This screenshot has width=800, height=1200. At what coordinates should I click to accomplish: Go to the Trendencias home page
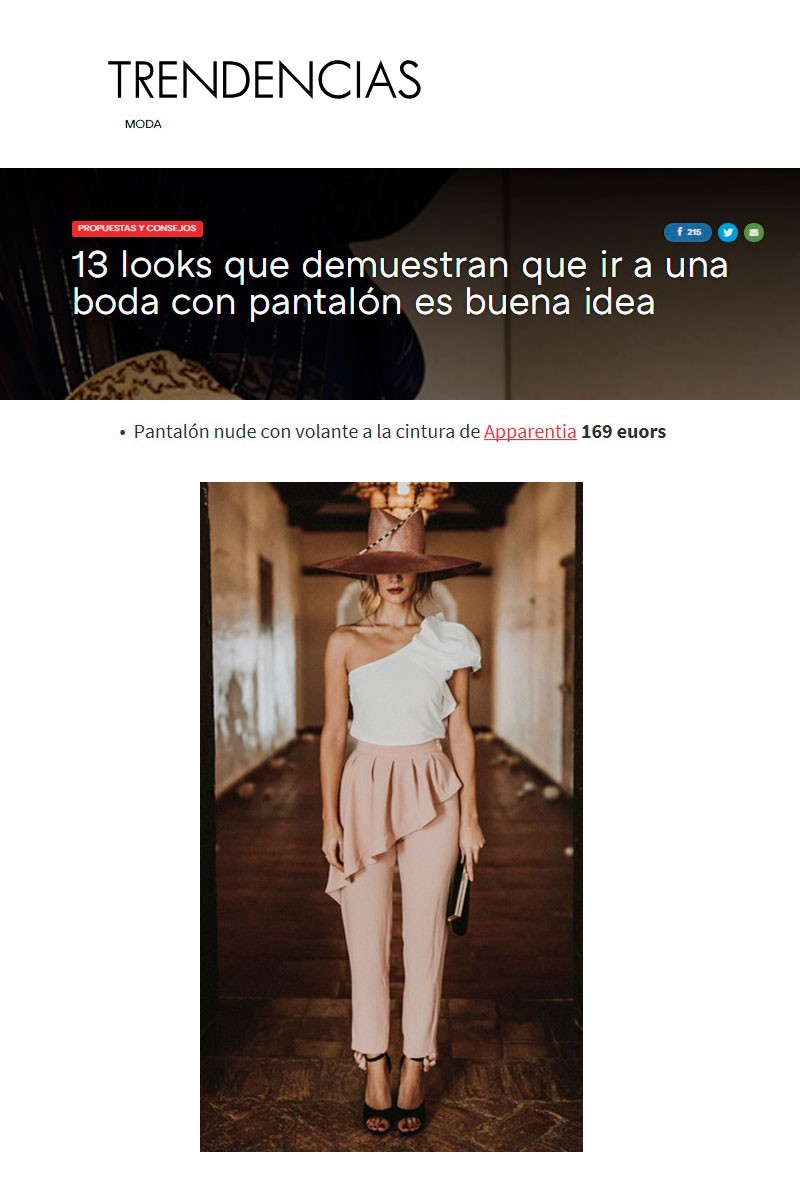[x=264, y=80]
